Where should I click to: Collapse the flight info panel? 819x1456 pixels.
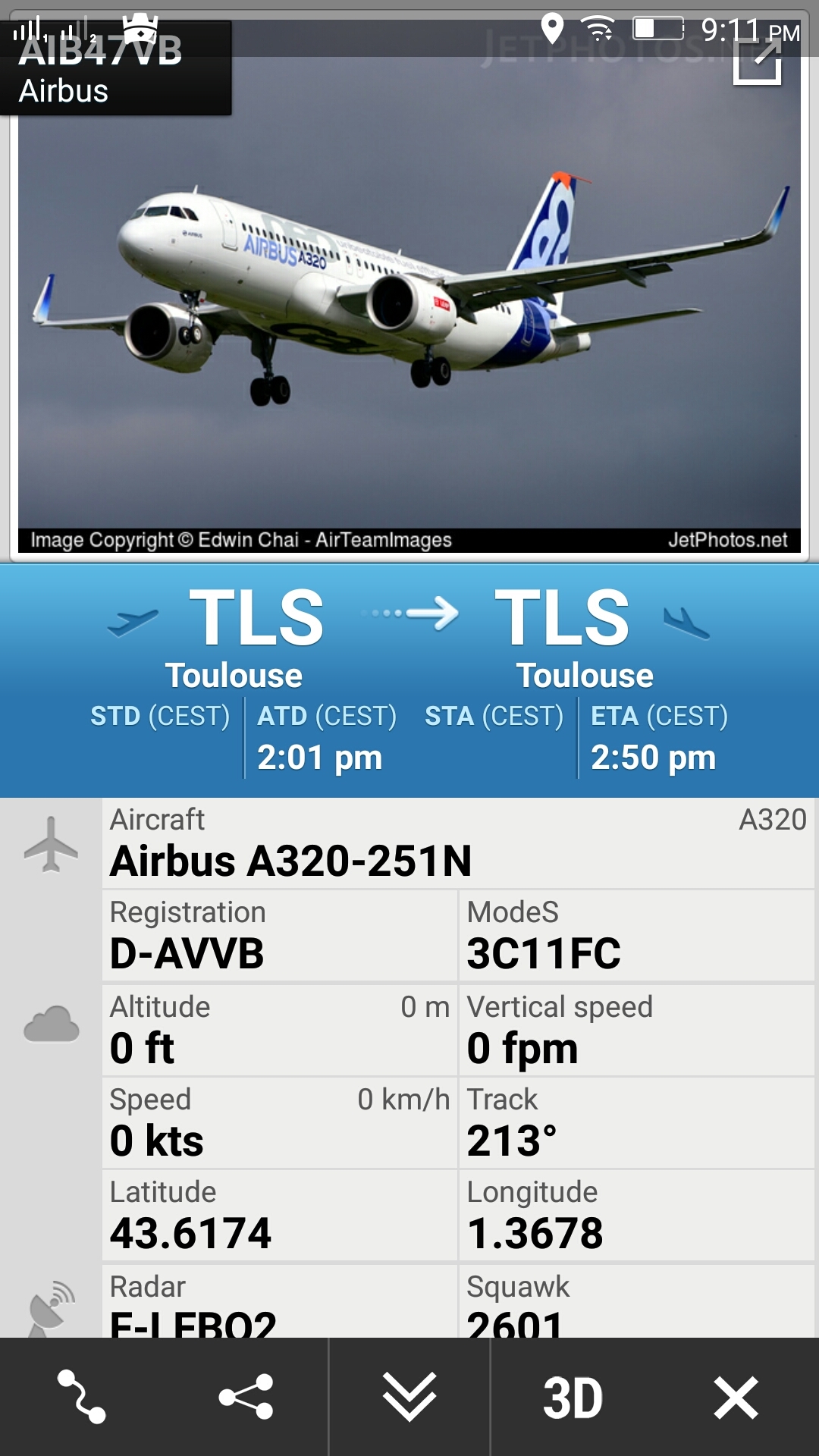tap(409, 1396)
